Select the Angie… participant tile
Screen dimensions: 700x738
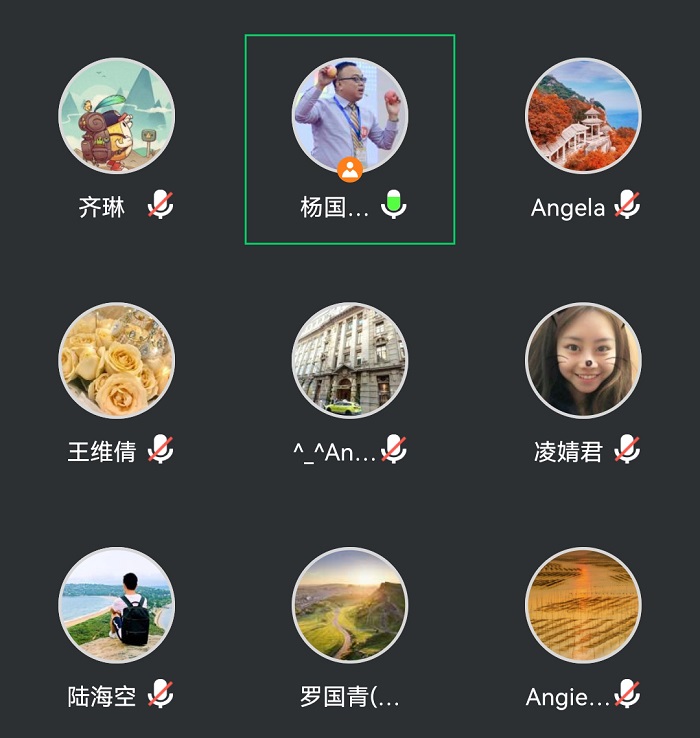[583, 605]
